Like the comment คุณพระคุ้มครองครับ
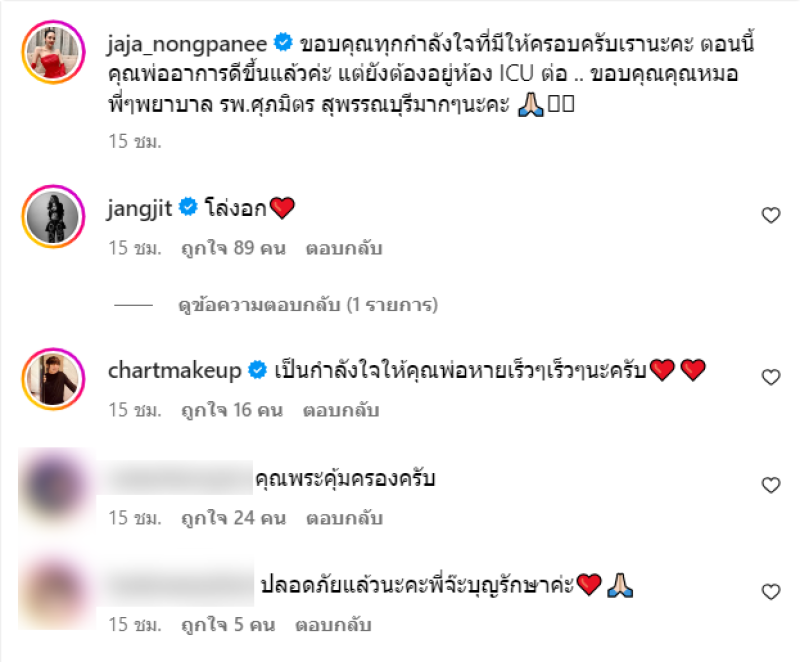Viewport: 800px width, 662px height. click(770, 485)
